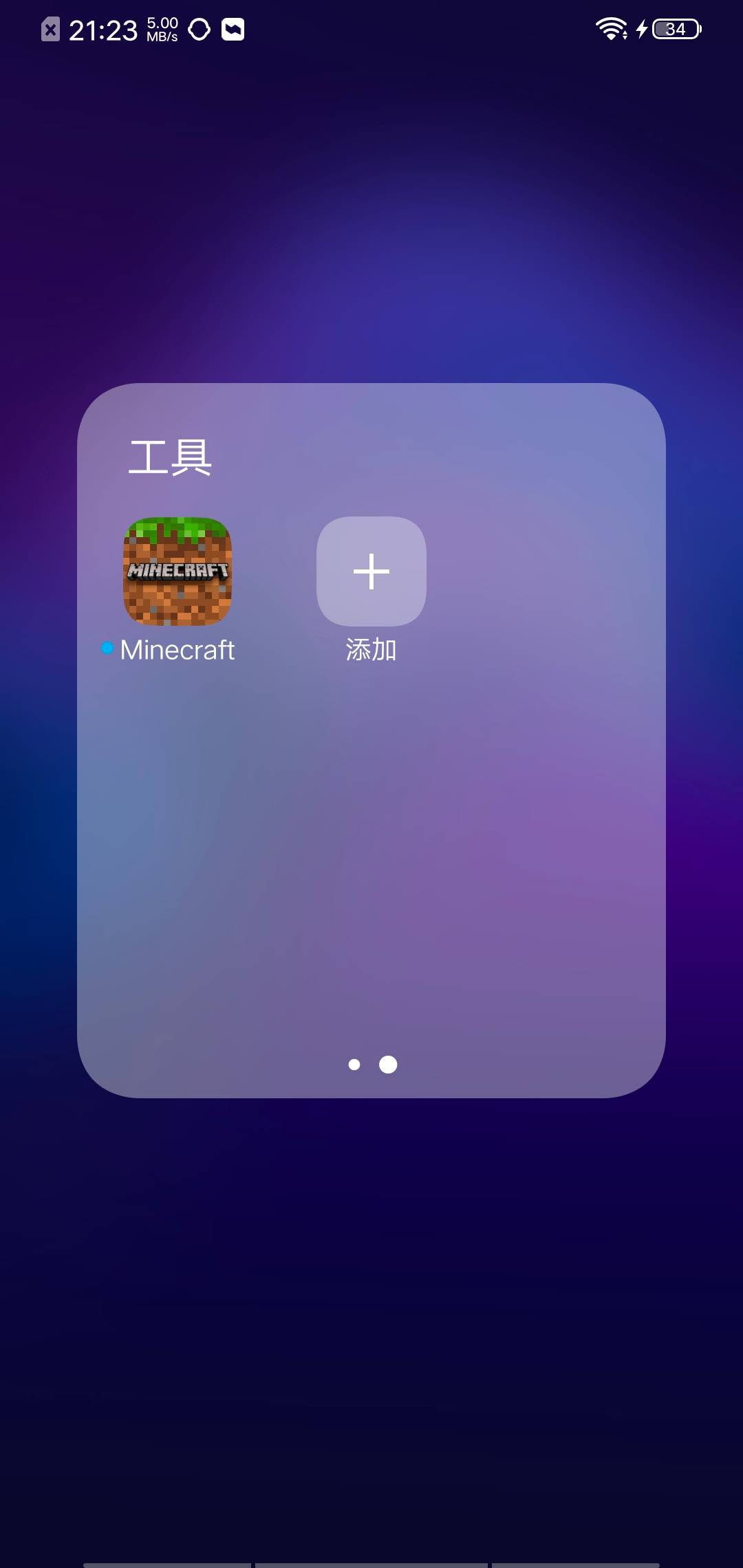Tap the 添加 add-app button
Image resolution: width=743 pixels, height=1568 pixels.
coord(371,571)
